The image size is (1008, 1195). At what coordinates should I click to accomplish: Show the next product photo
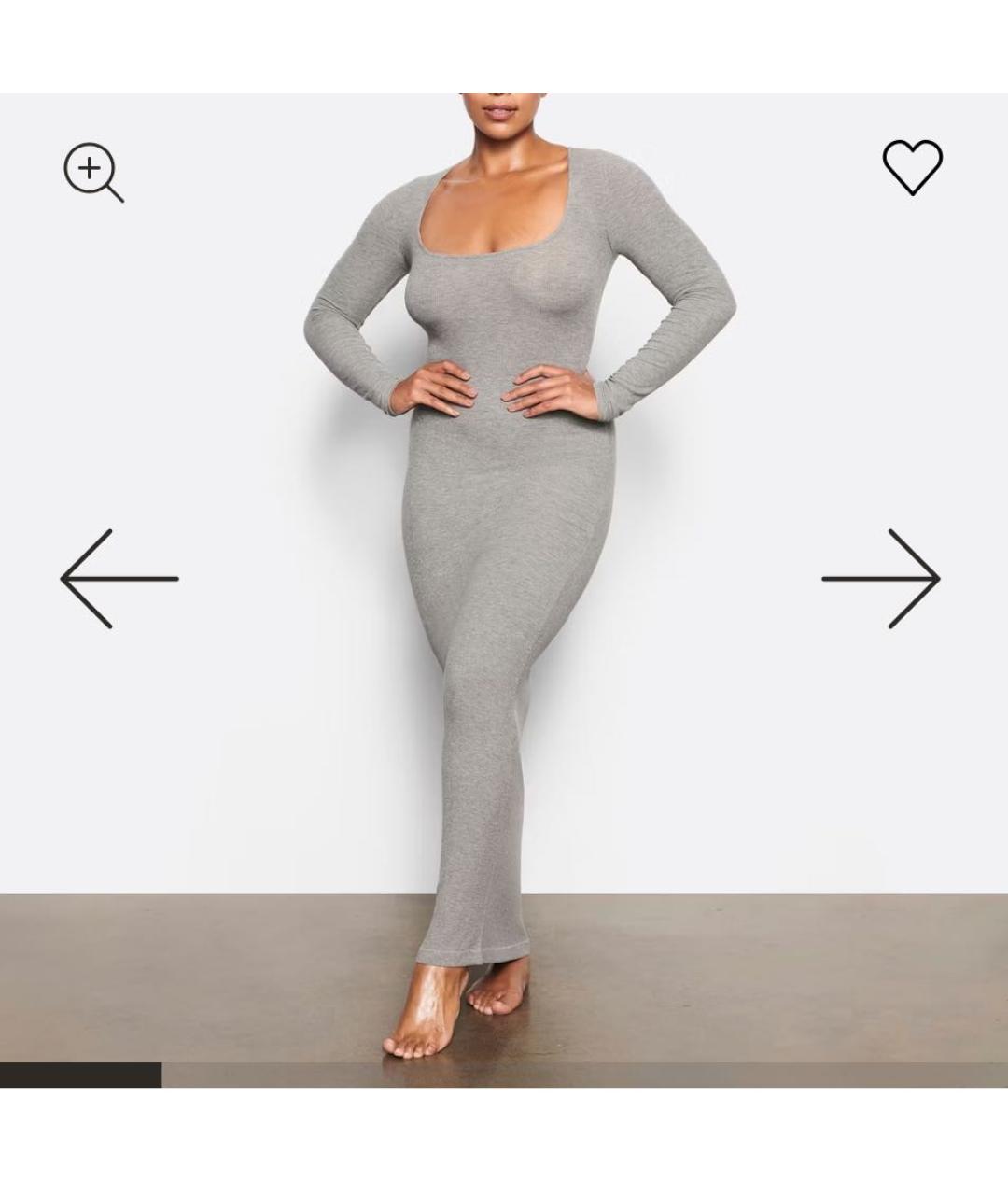(880, 579)
